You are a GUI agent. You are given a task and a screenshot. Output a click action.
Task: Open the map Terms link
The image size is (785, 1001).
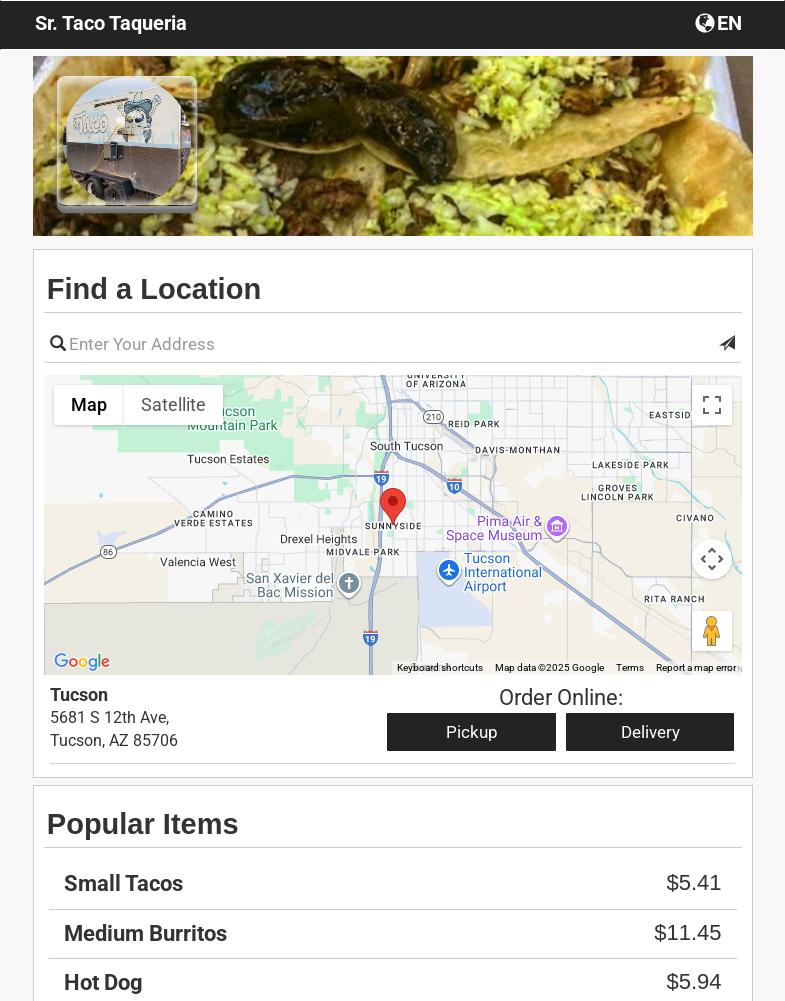tap(630, 668)
